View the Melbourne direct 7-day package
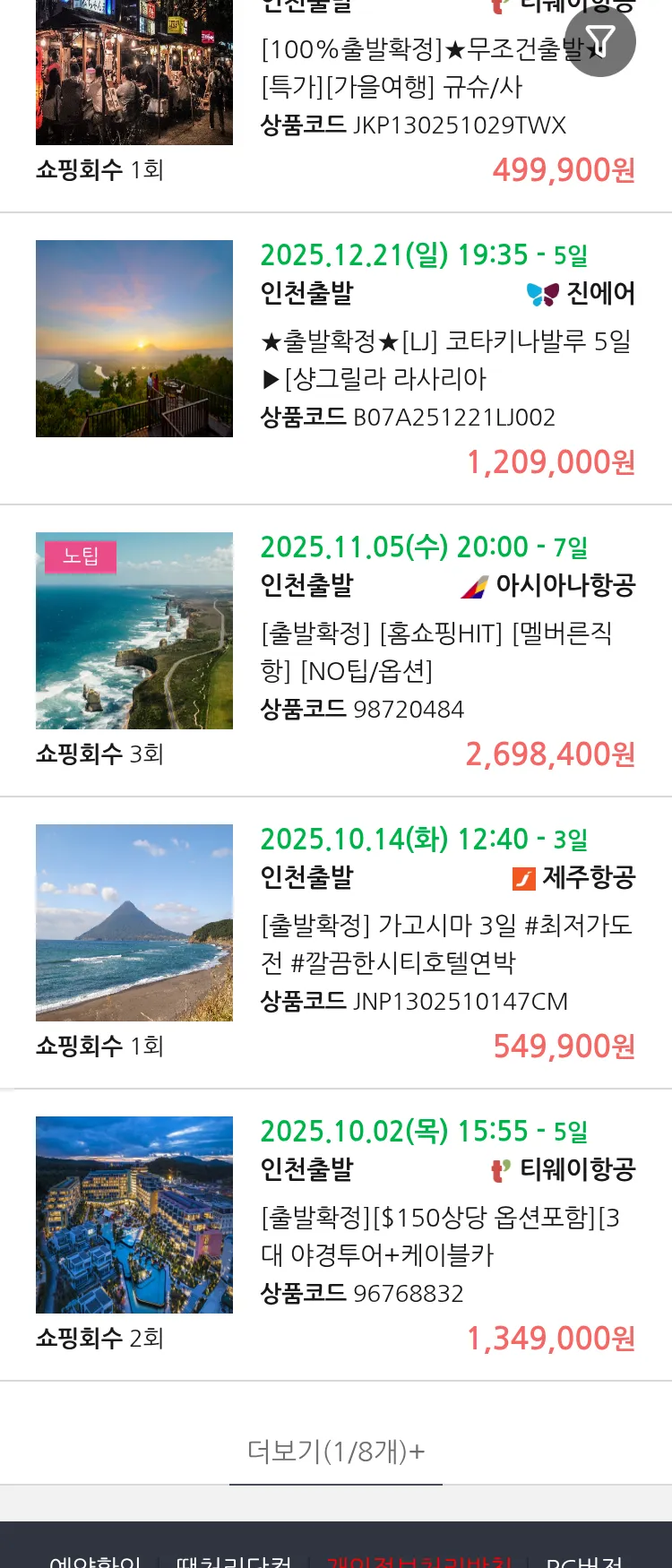The width and height of the screenshot is (672, 1568). (x=436, y=651)
